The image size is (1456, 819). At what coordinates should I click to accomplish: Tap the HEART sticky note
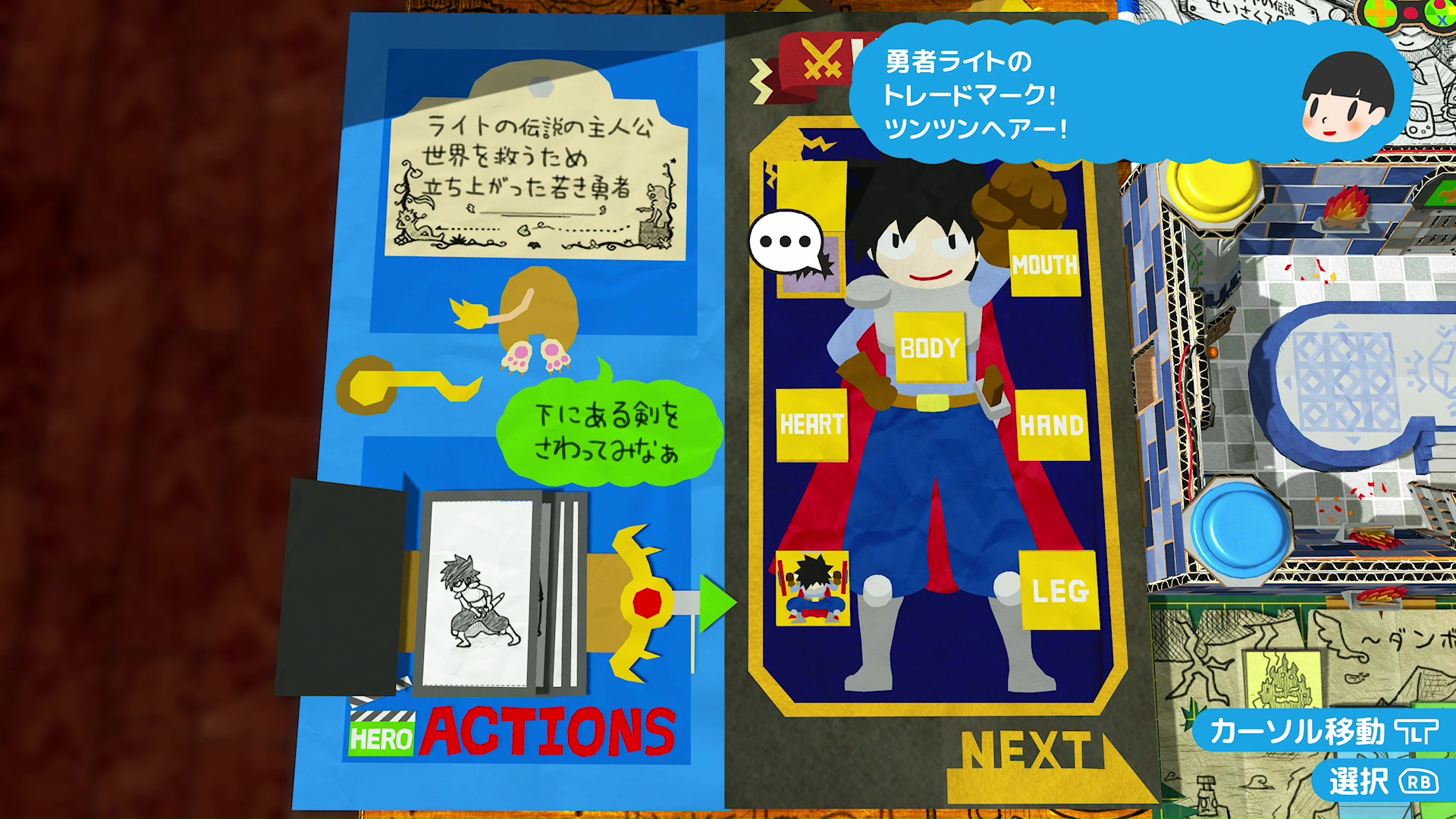click(811, 424)
